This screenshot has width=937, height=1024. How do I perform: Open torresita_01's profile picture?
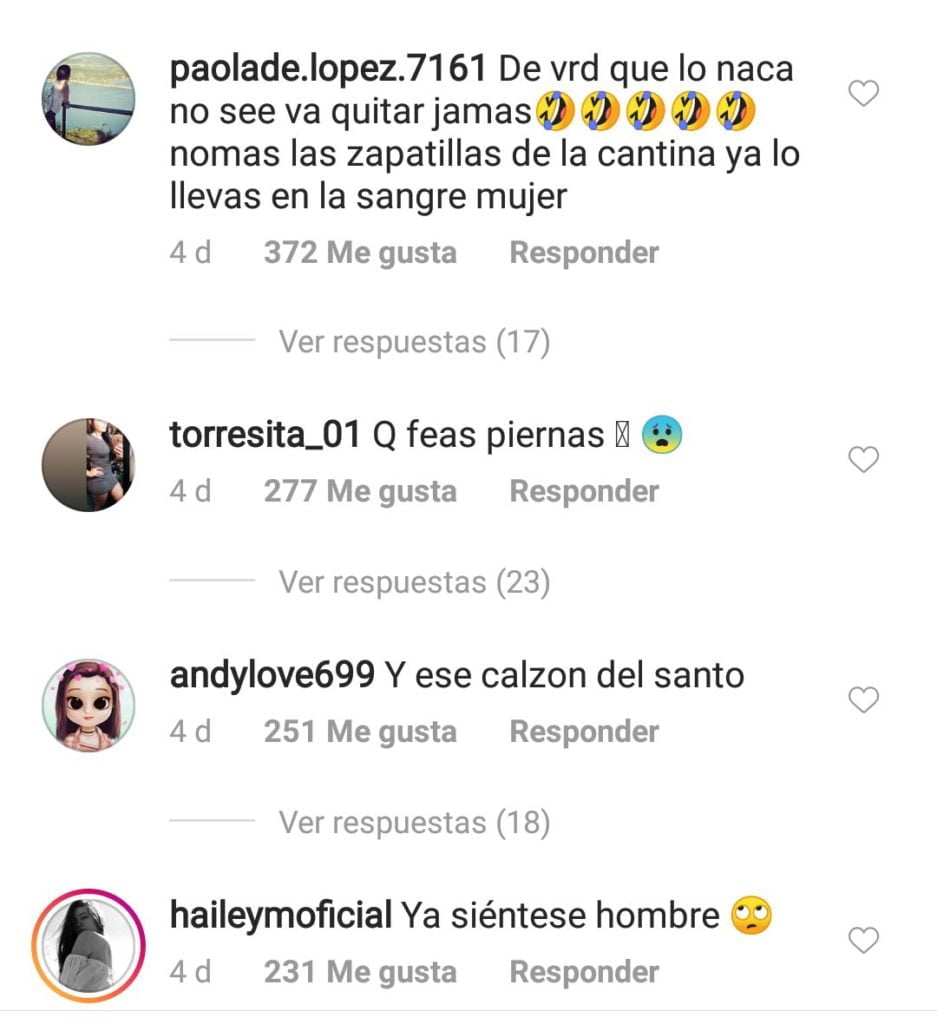click(88, 465)
